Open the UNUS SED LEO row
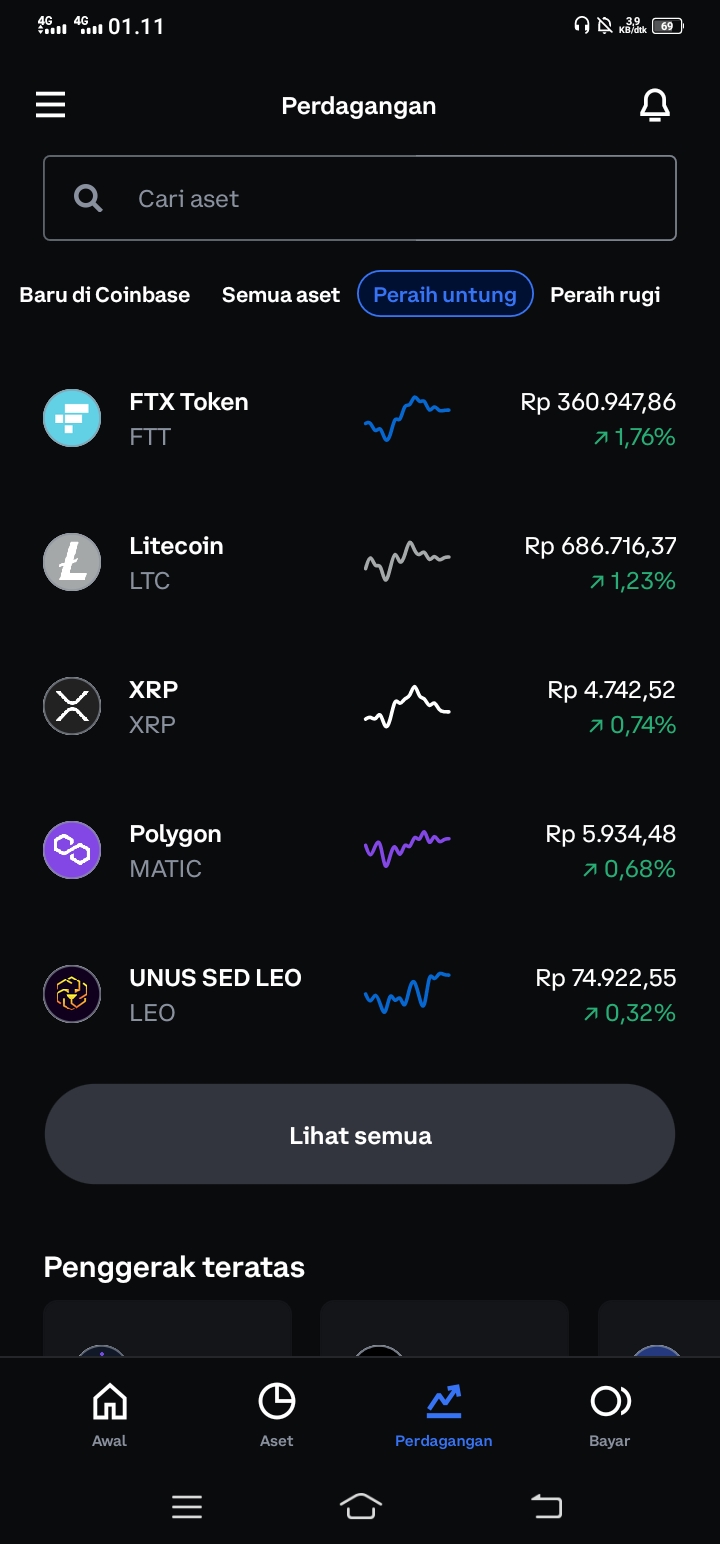Image resolution: width=720 pixels, height=1544 pixels. 360,994
